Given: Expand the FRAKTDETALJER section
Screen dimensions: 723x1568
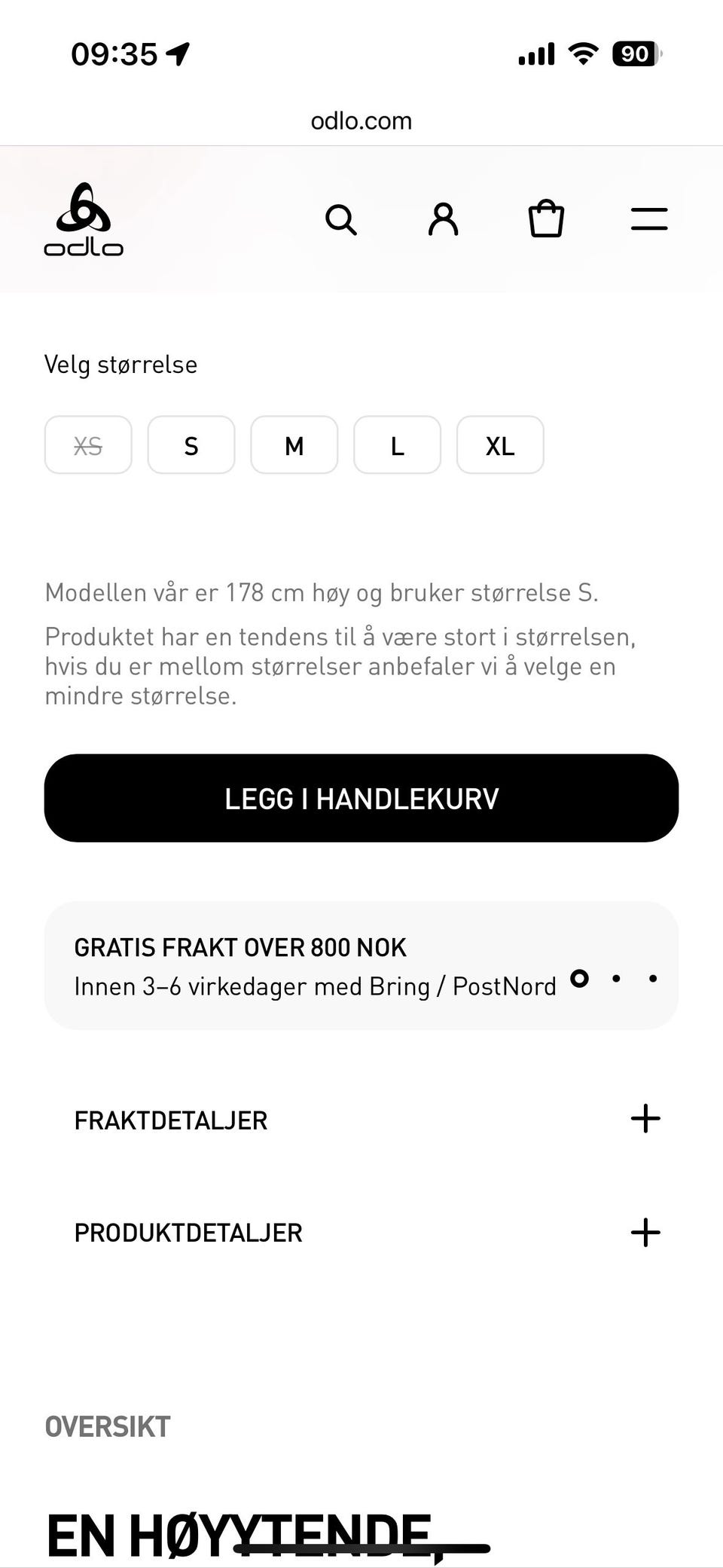Looking at the screenshot, I should (171, 1120).
